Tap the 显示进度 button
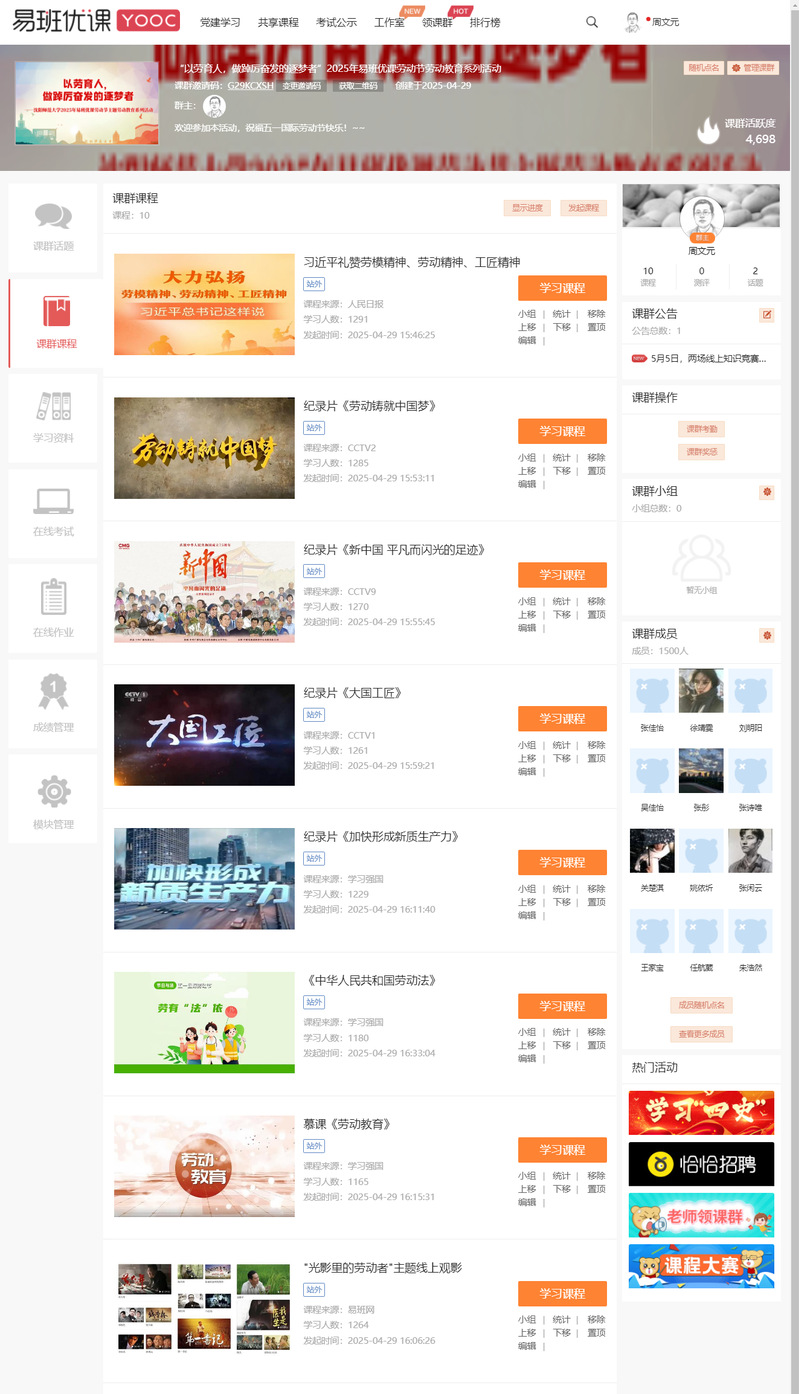 click(527, 208)
